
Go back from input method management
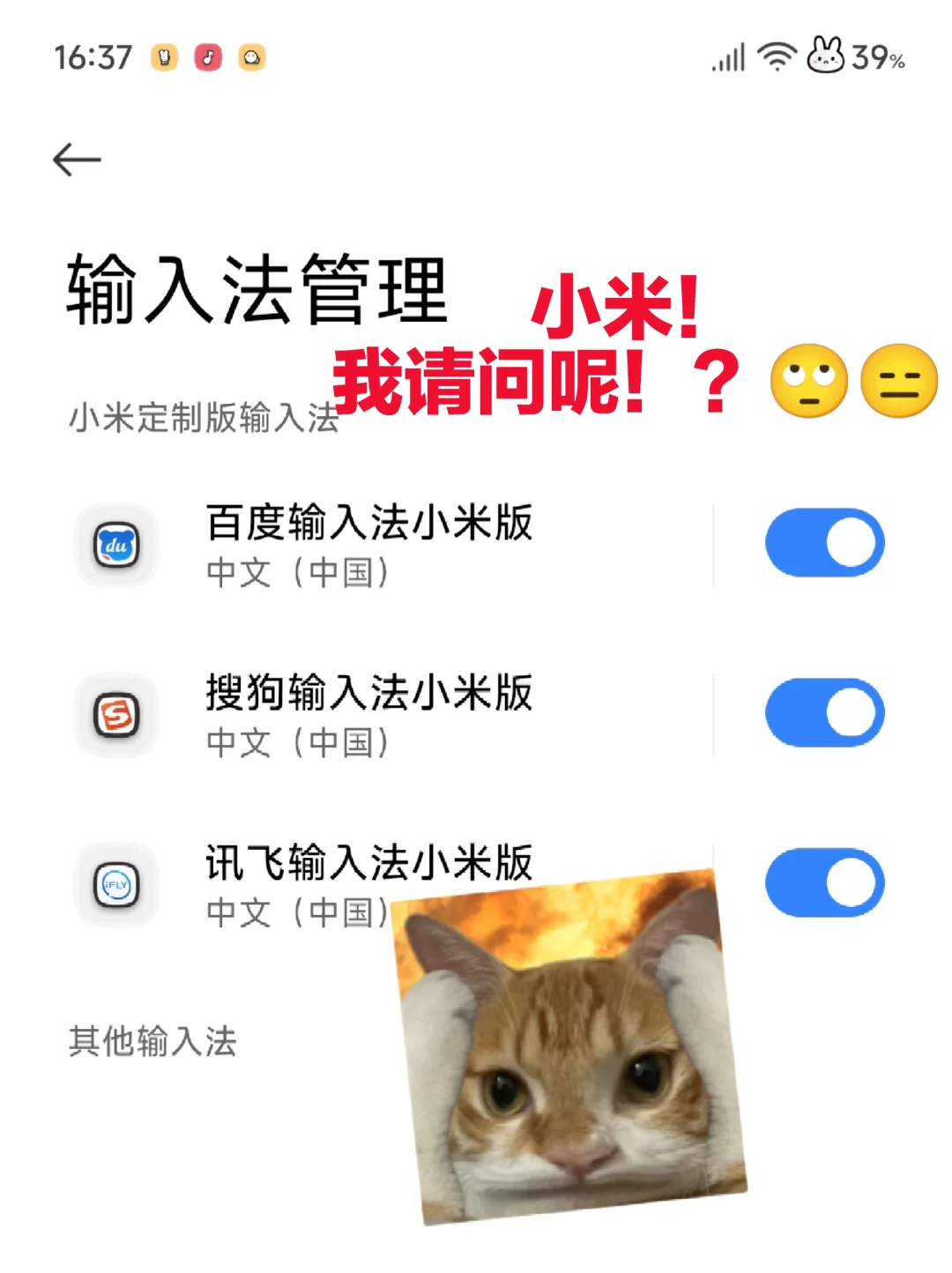pos(78,160)
